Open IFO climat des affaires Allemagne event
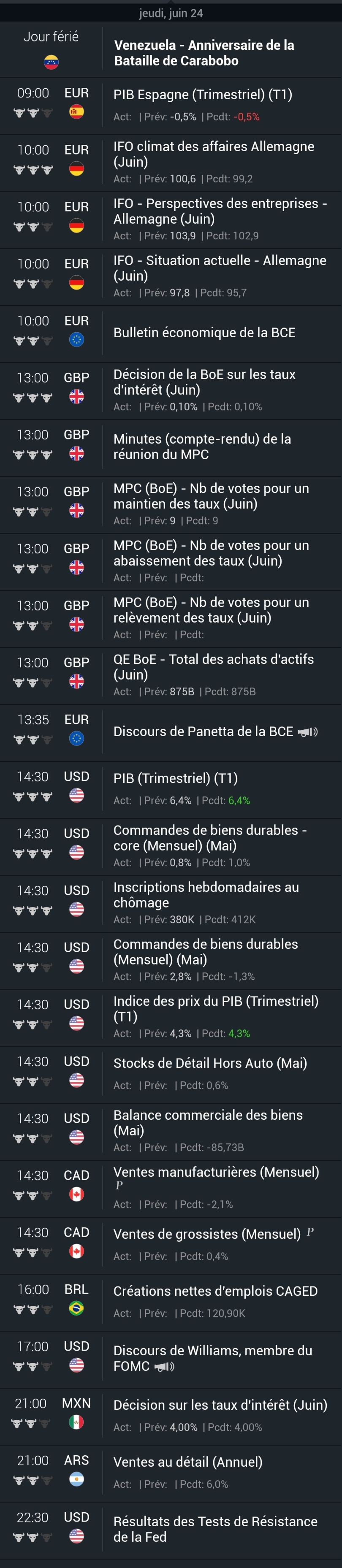This screenshot has height=1568, width=342. coord(214,154)
